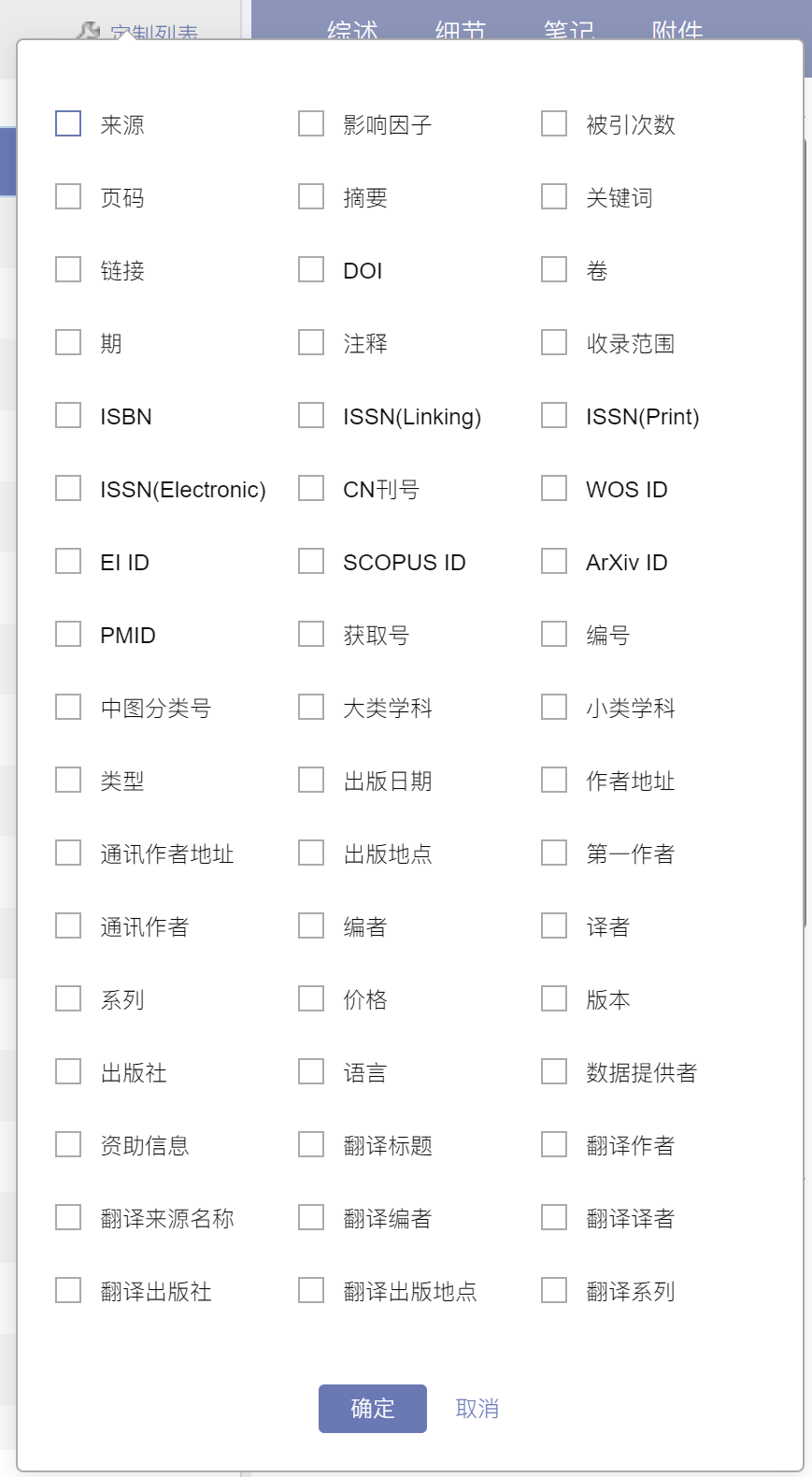Cancel the dialog via 取消
The image size is (812, 1477).
(x=477, y=1409)
